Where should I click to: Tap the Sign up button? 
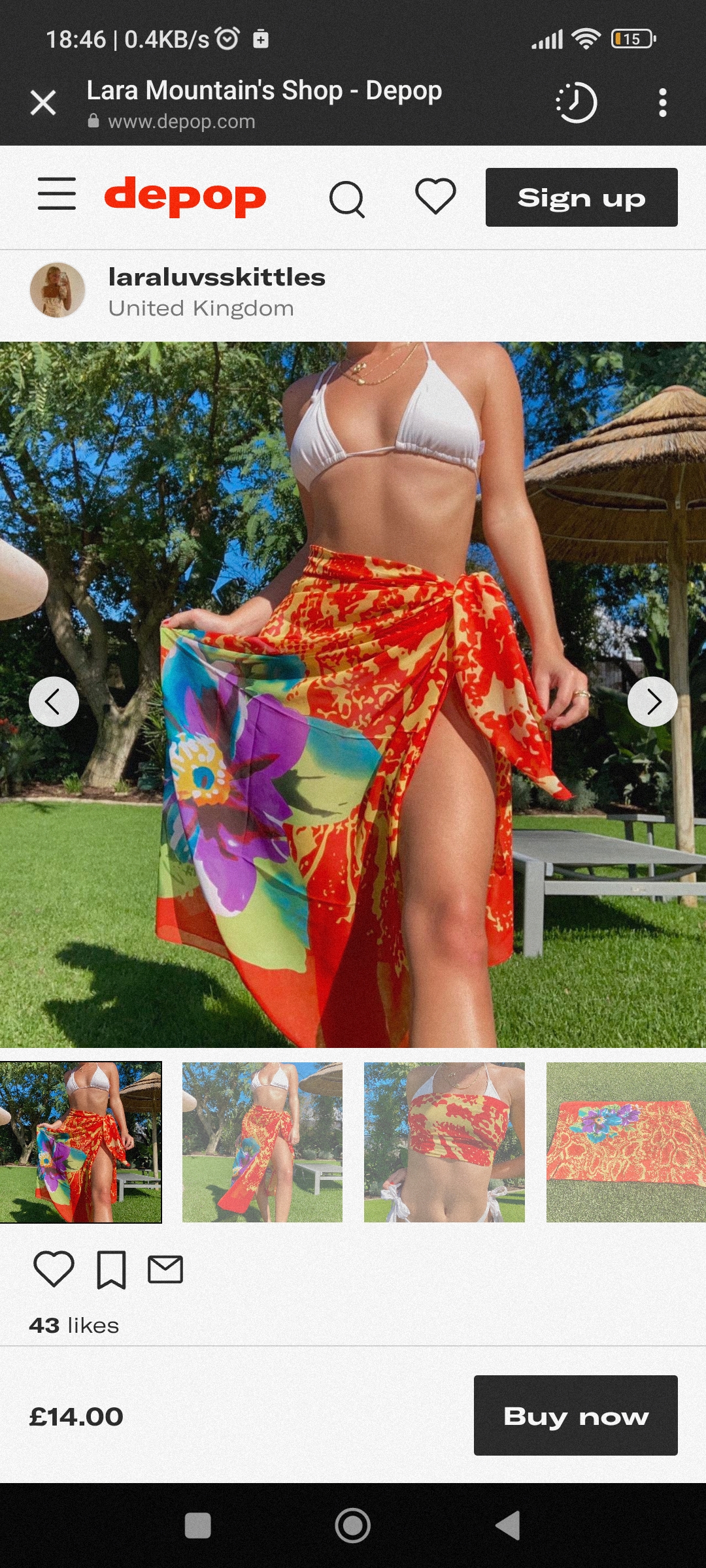pos(581,197)
